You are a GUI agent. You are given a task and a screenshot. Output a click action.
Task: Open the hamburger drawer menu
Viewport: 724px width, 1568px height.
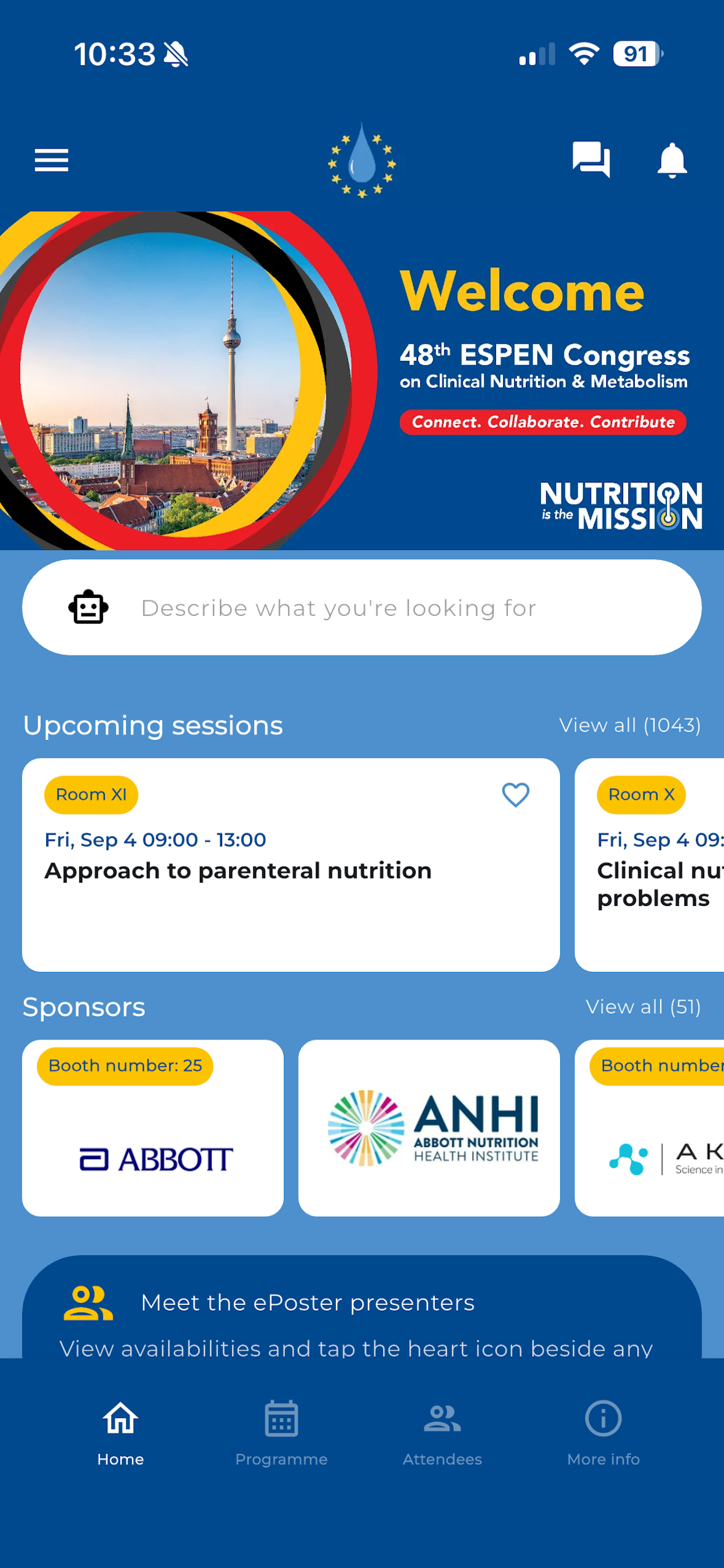tap(51, 160)
